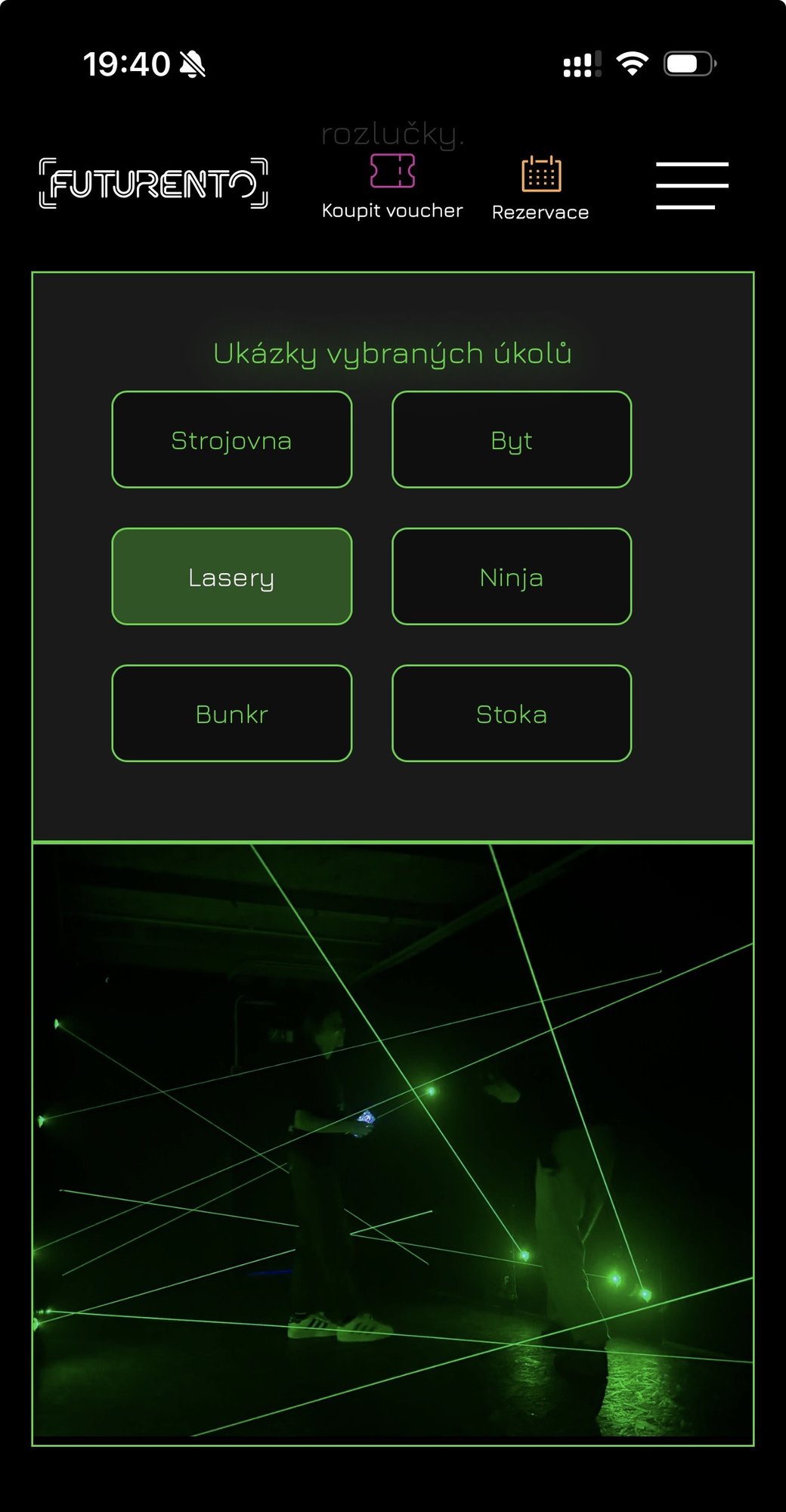Viewport: 786px width, 1512px height.
Task: Go to Futurento home via logo
Action: 153,183
